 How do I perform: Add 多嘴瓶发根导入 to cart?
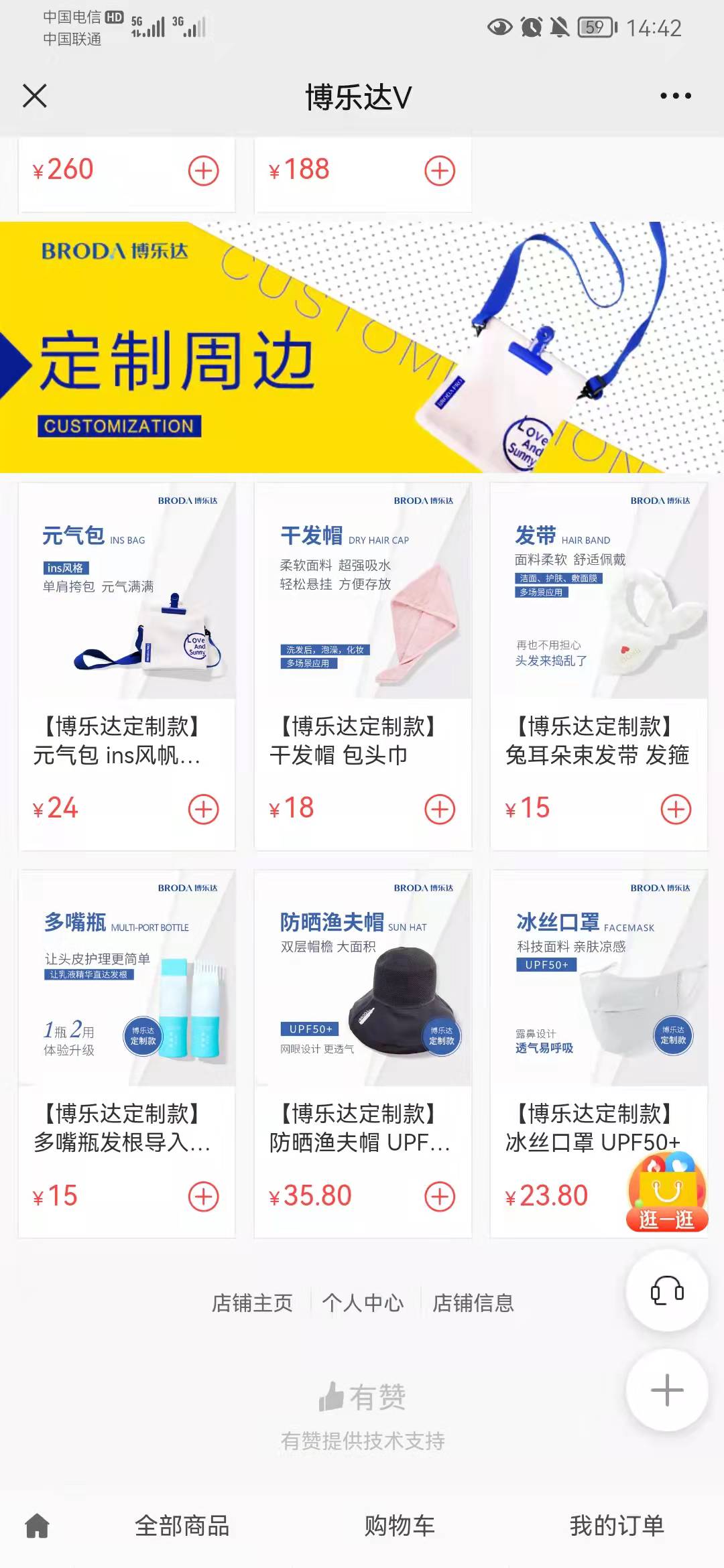(204, 1197)
